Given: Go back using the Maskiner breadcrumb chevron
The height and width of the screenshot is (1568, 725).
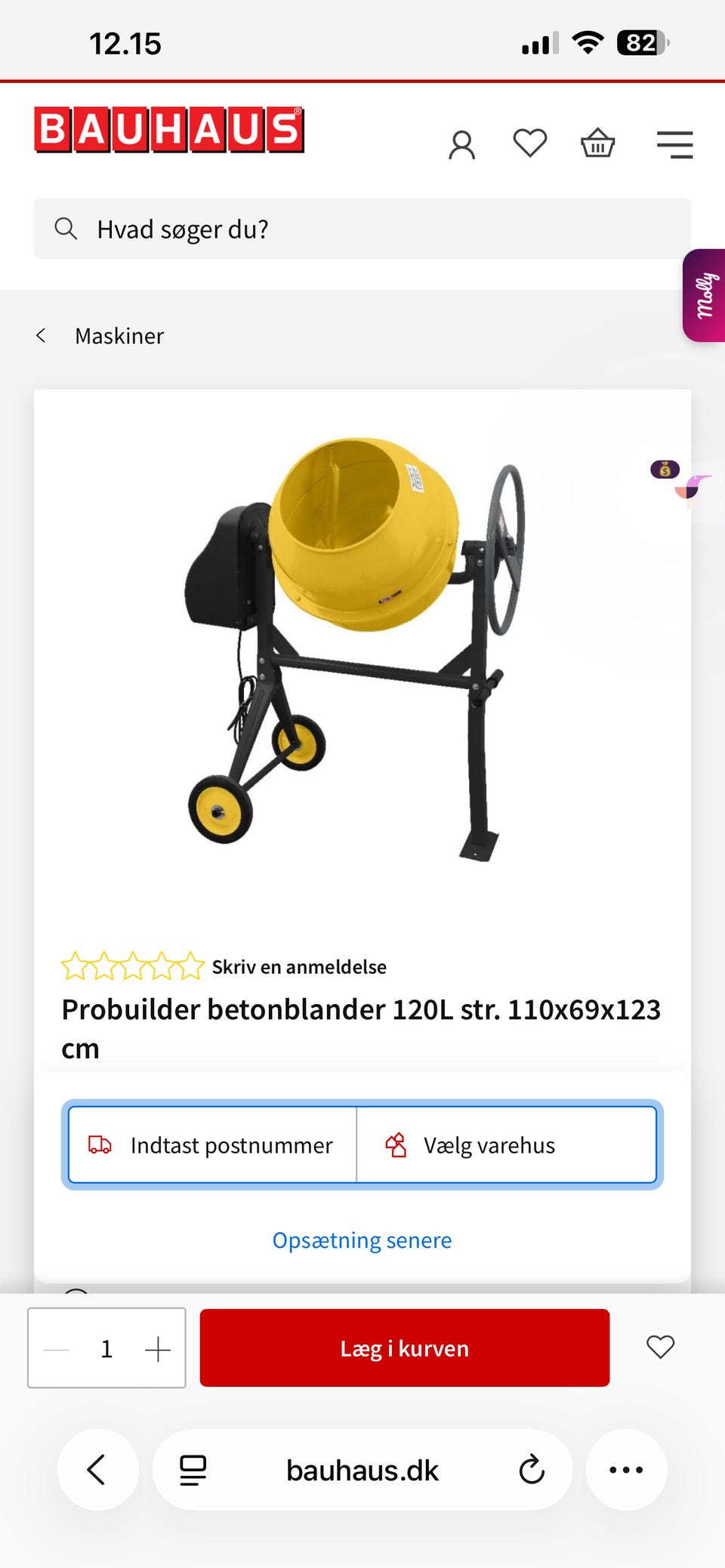Looking at the screenshot, I should (x=42, y=335).
